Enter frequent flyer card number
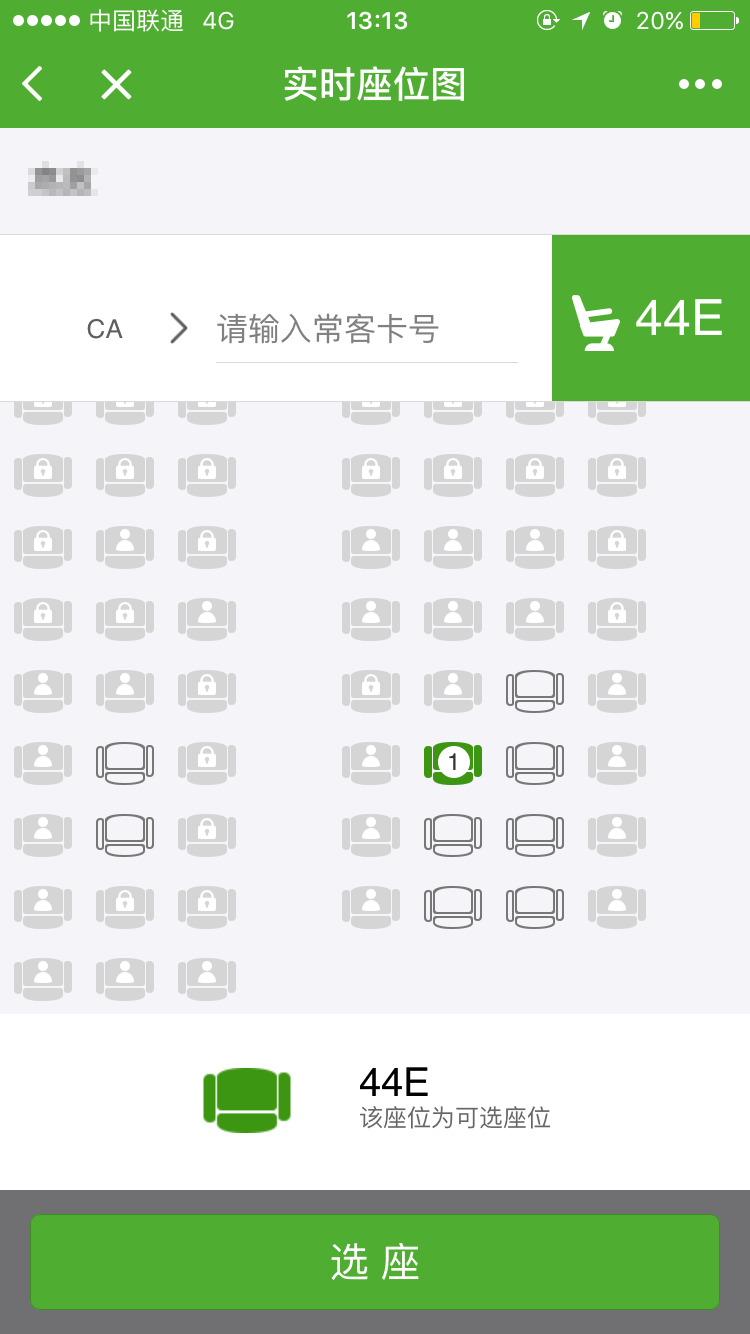 tap(366, 329)
